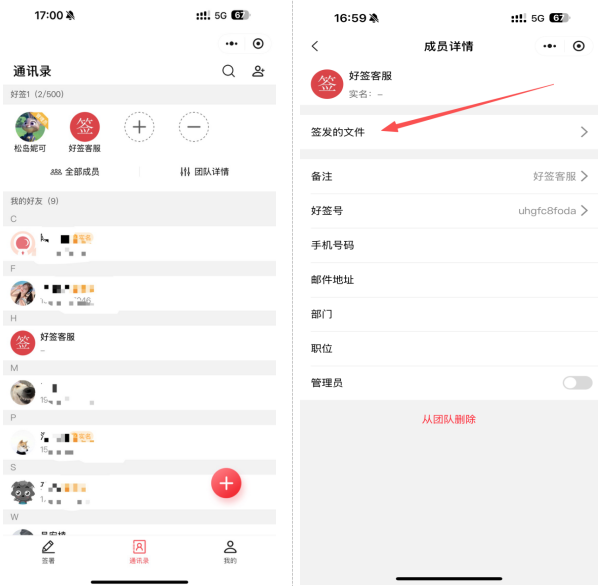View 全部成员 of the team
The width and height of the screenshot is (610, 586).
[75, 172]
